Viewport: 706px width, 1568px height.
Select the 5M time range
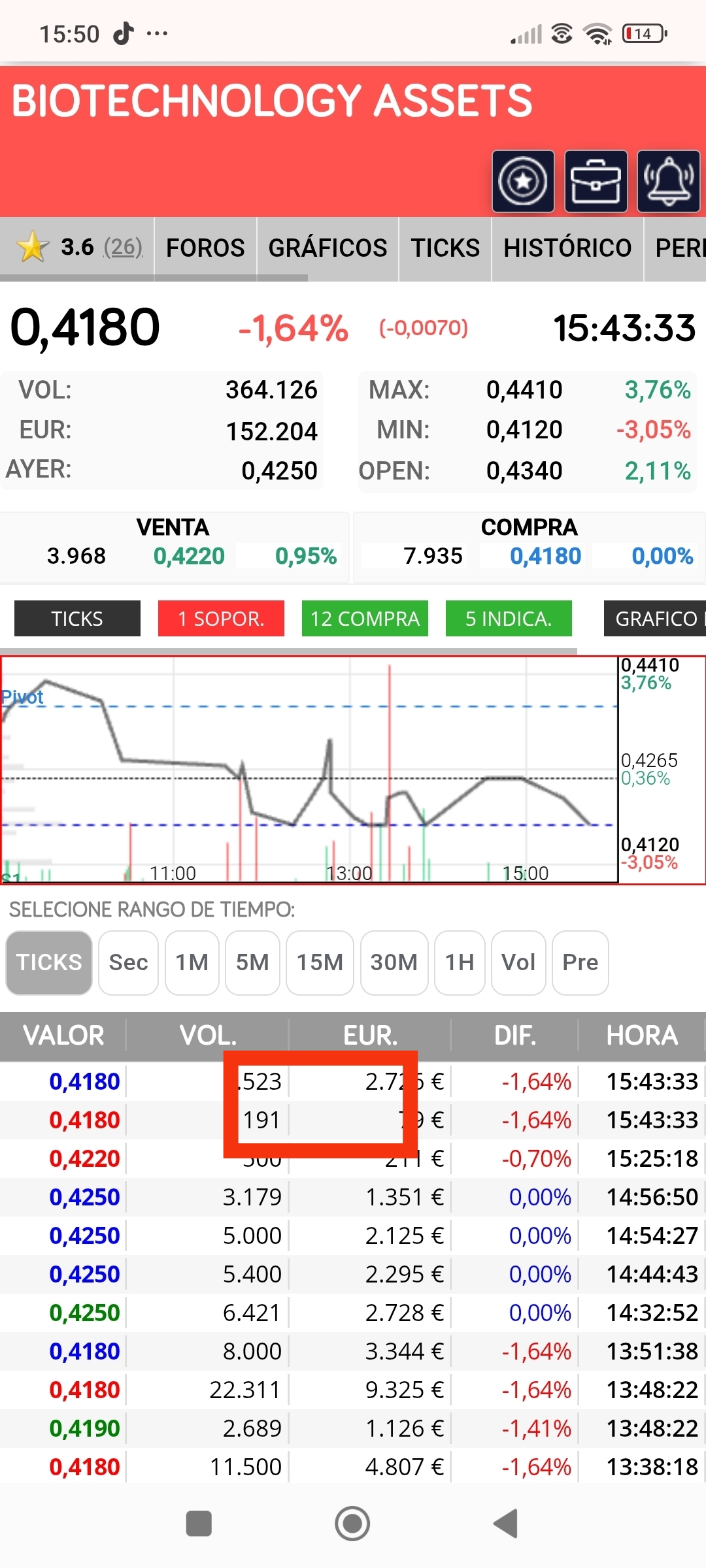tap(252, 962)
